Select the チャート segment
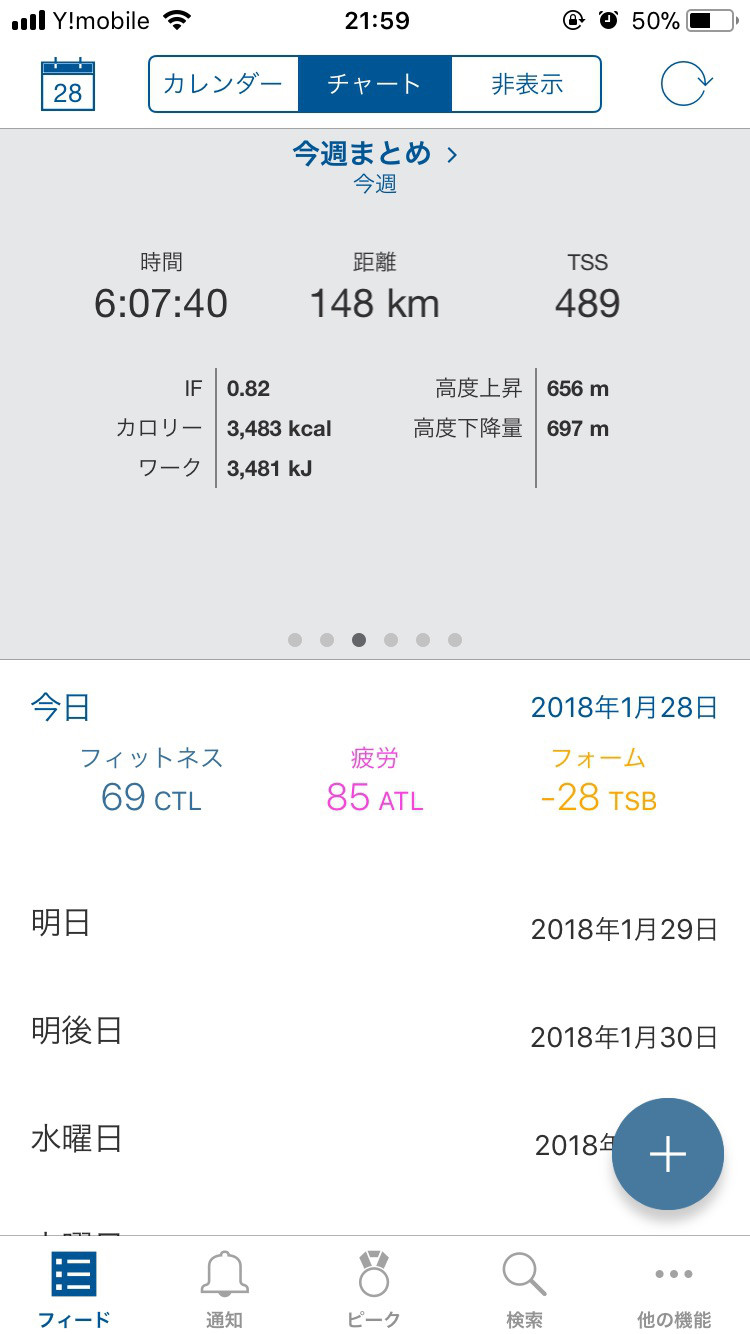 point(375,84)
